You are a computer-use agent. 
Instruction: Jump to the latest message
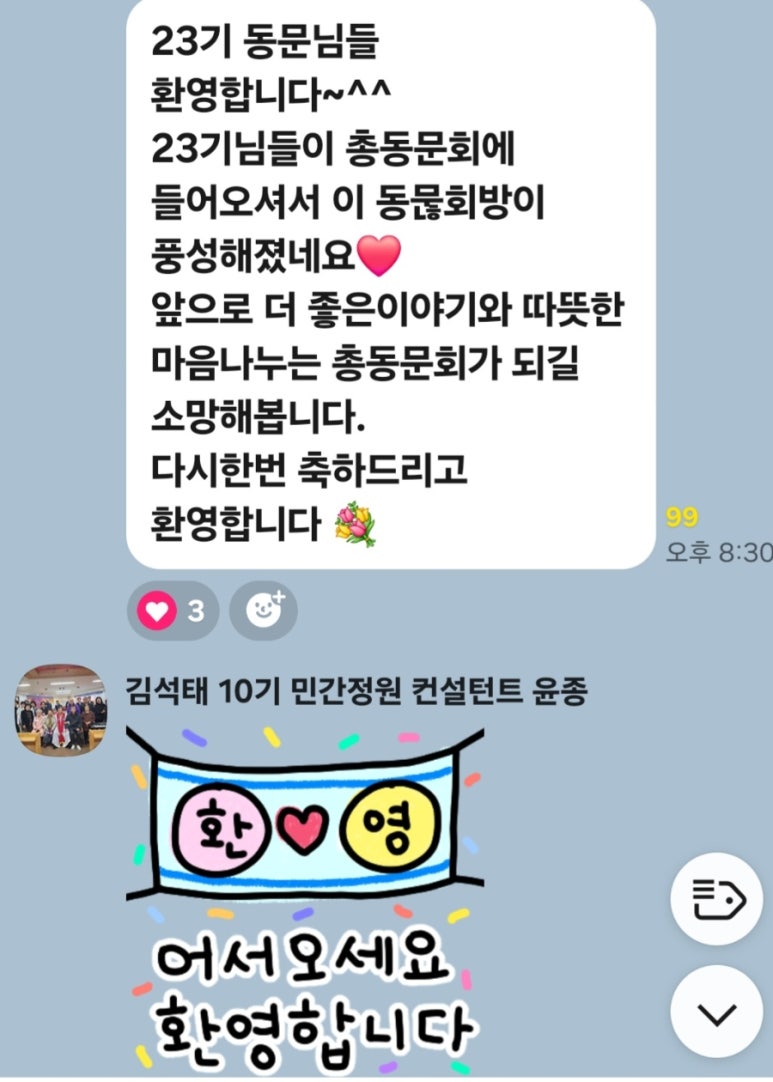716,1013
